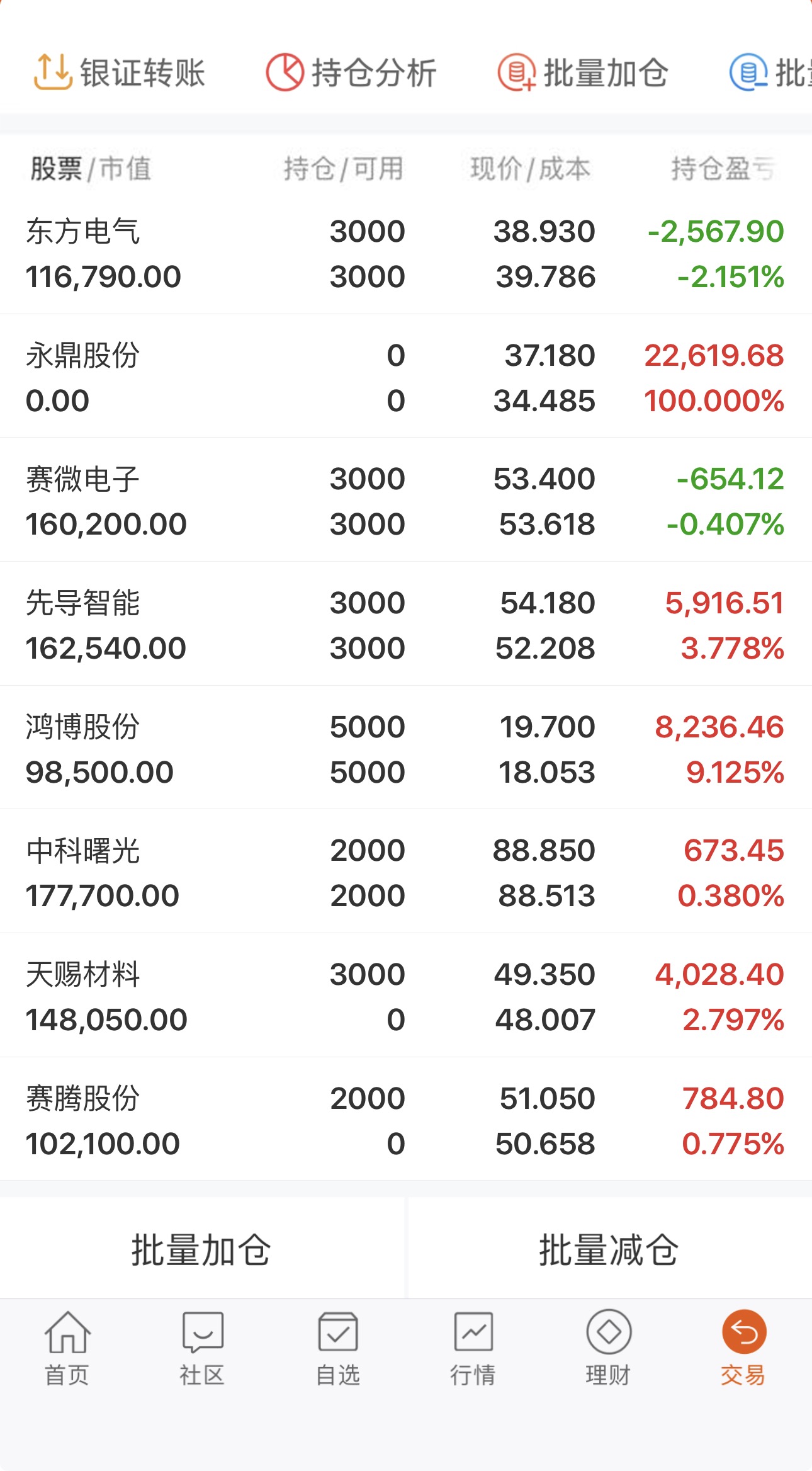The image size is (812, 1471).
Task: Select the 交易 trade tab
Action: click(x=744, y=1348)
